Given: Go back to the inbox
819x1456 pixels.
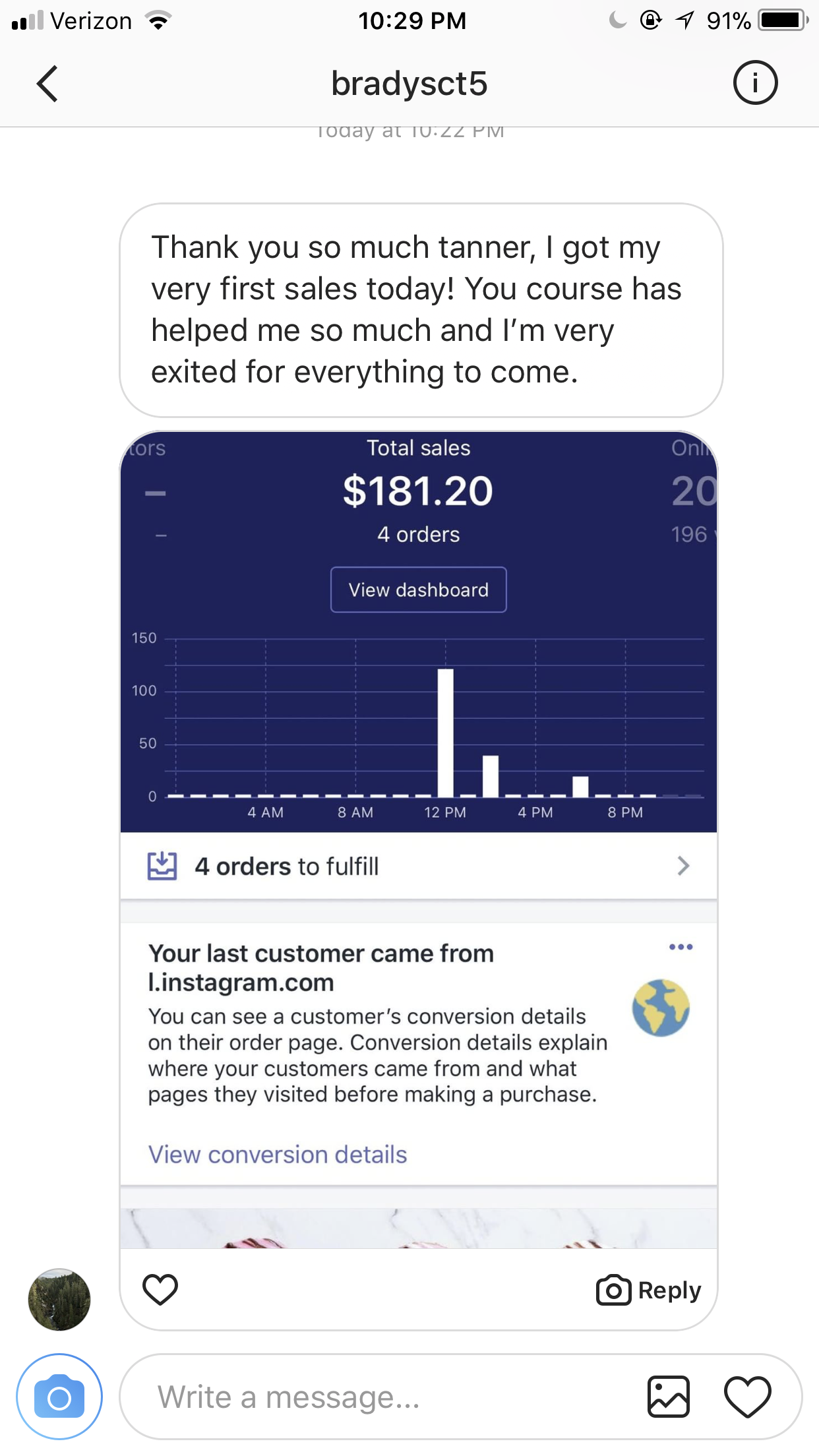Looking at the screenshot, I should pyautogui.click(x=47, y=84).
